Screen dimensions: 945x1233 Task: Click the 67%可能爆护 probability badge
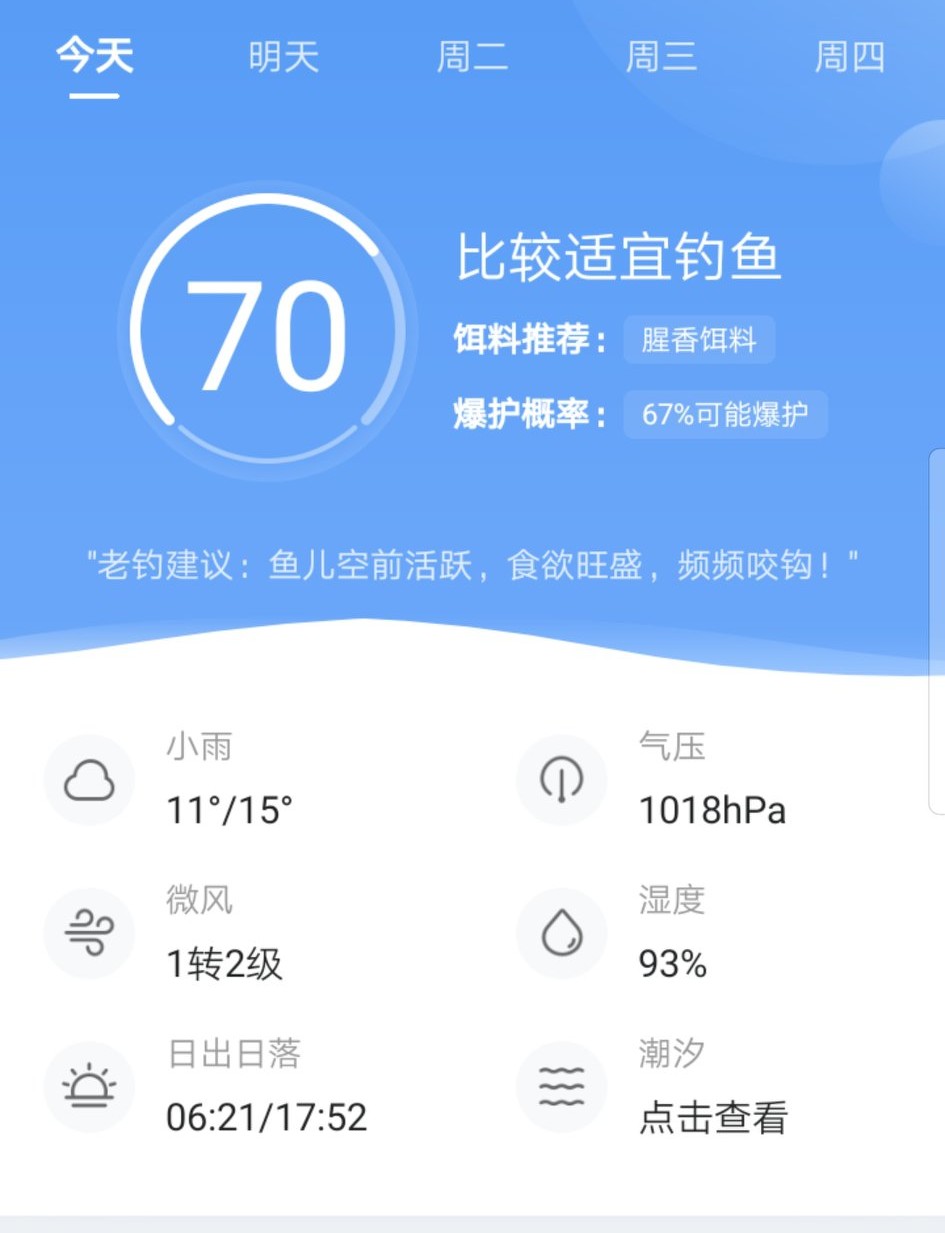click(x=726, y=414)
